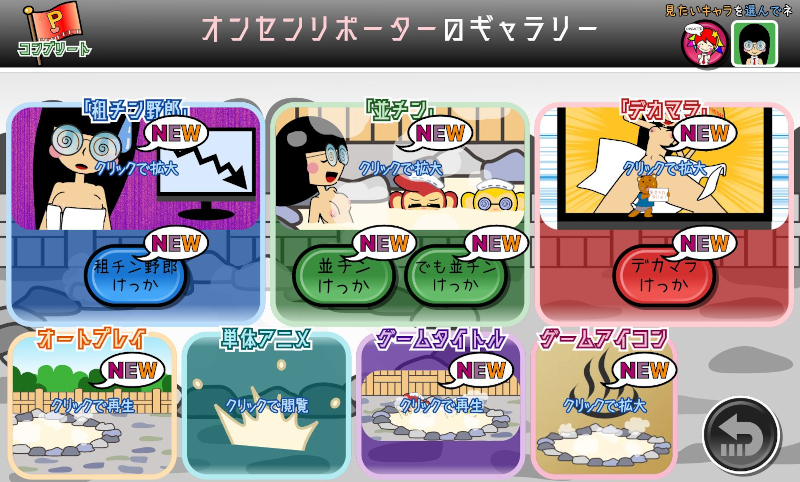
Task: Play the ゲームタイトル animation
Action: point(441,405)
